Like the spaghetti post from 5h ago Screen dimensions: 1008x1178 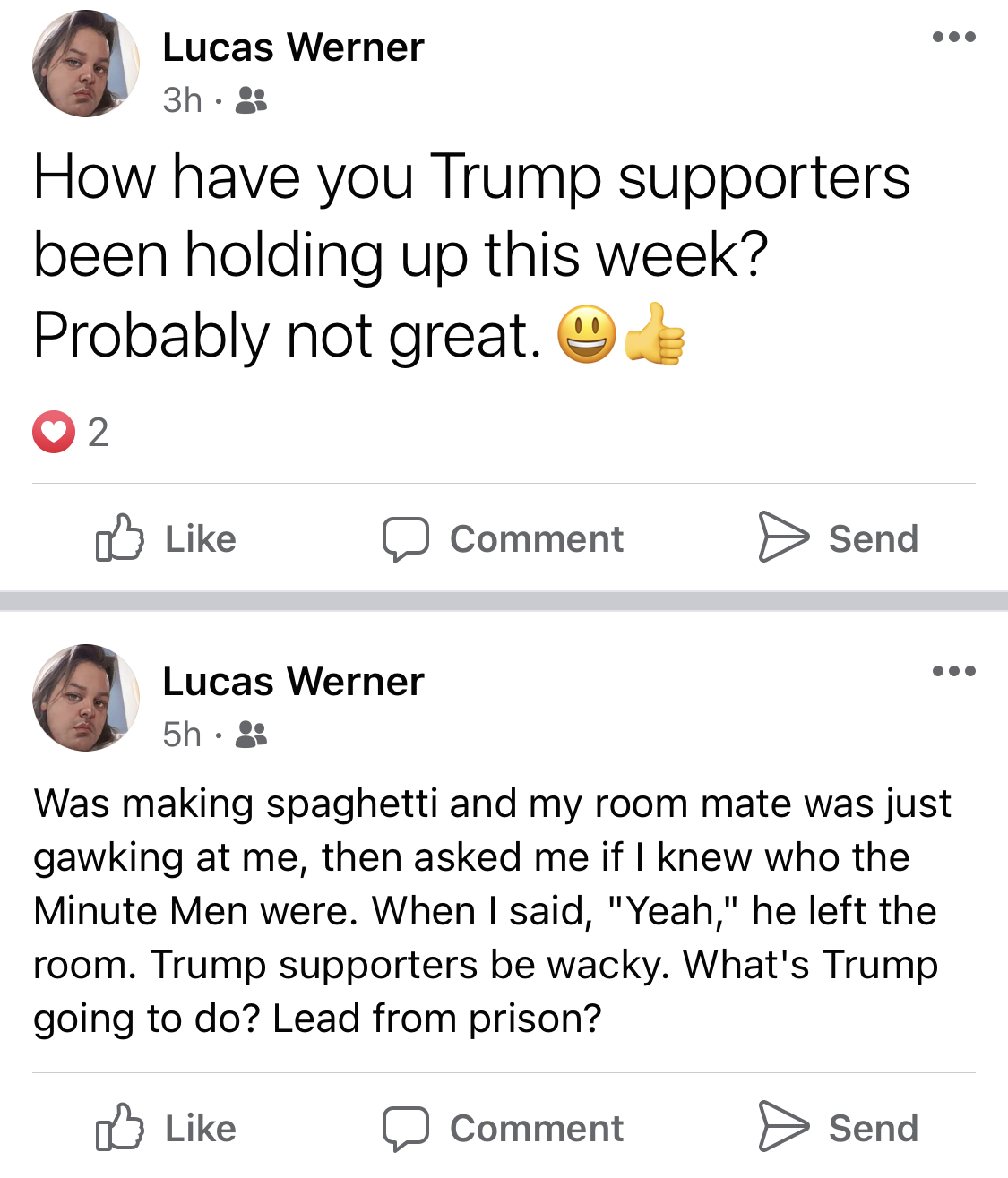[x=166, y=1128]
